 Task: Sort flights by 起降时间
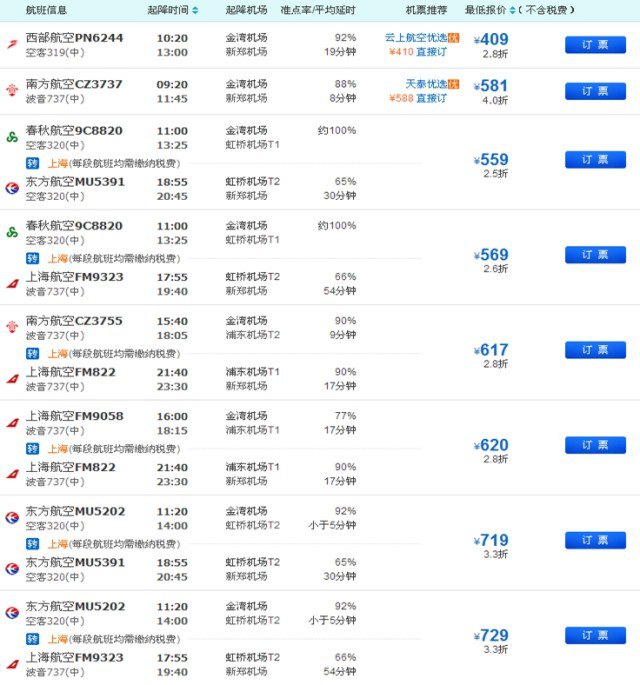[x=173, y=10]
